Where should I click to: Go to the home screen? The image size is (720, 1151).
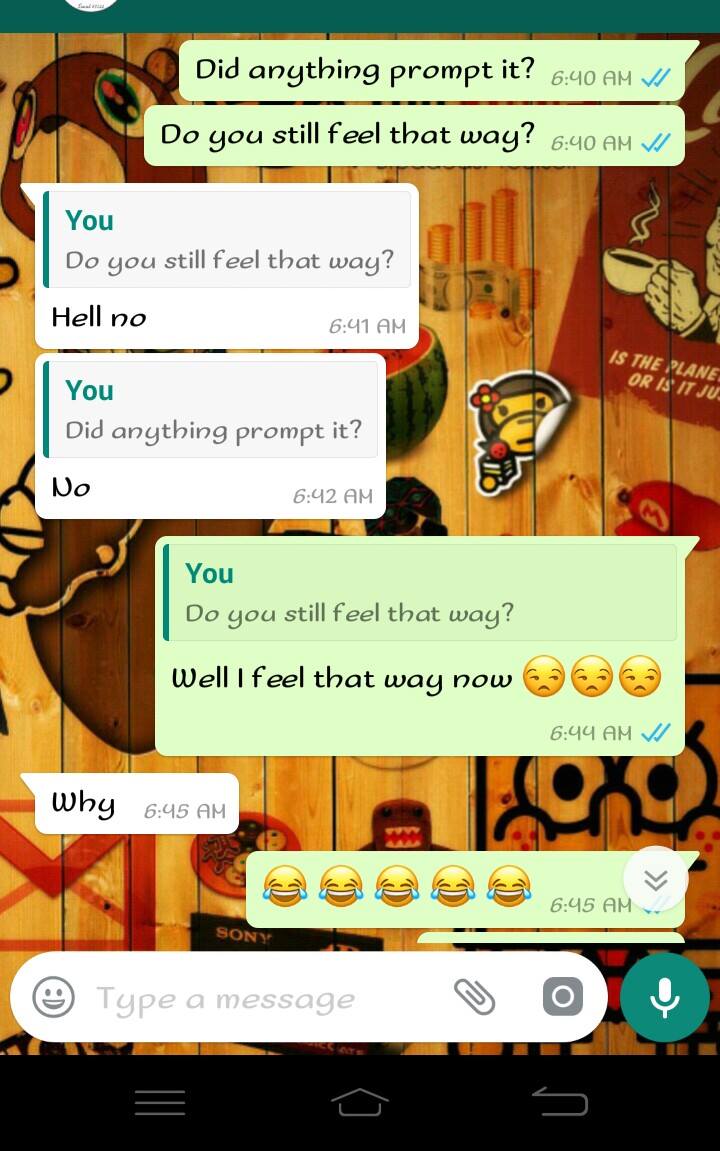pyautogui.click(x=360, y=1102)
